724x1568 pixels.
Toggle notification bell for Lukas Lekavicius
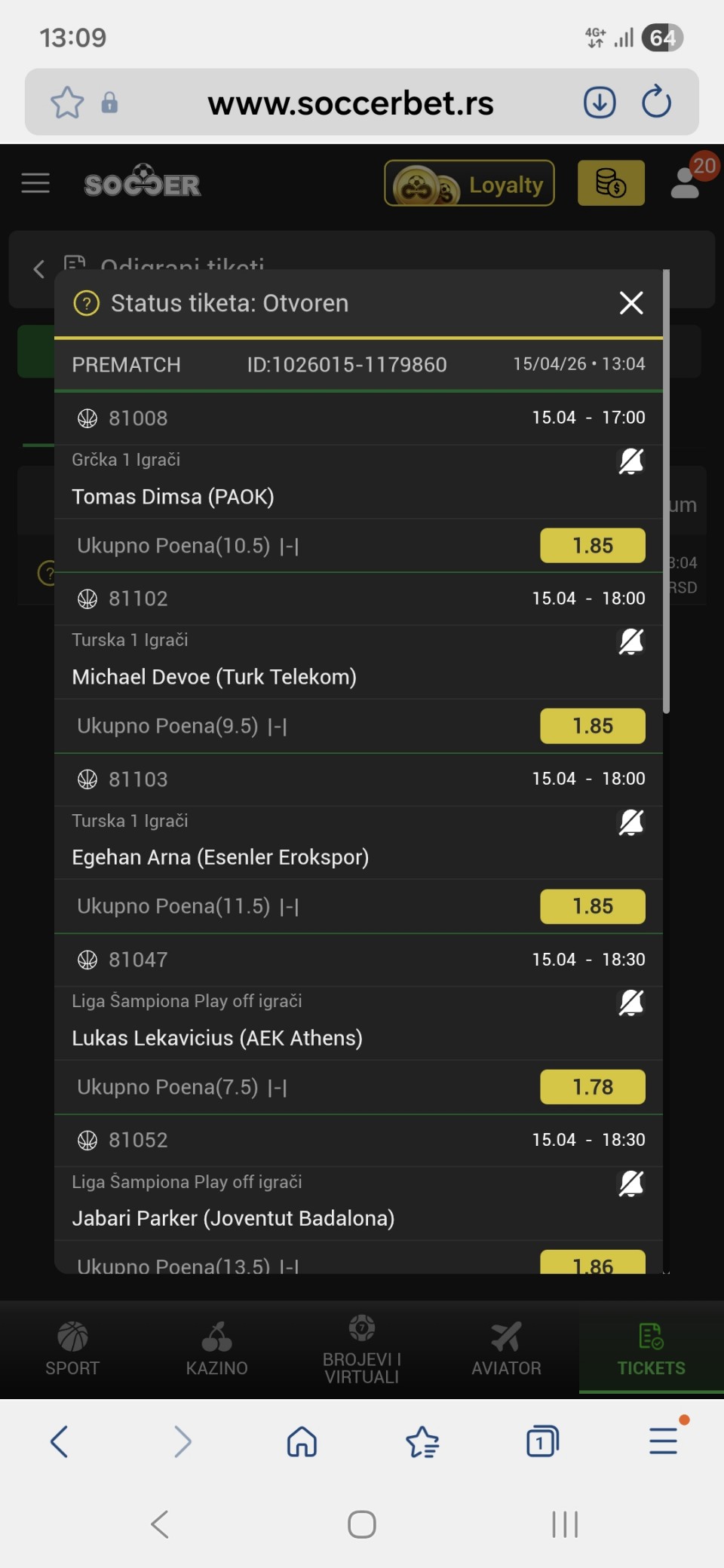point(631,1003)
